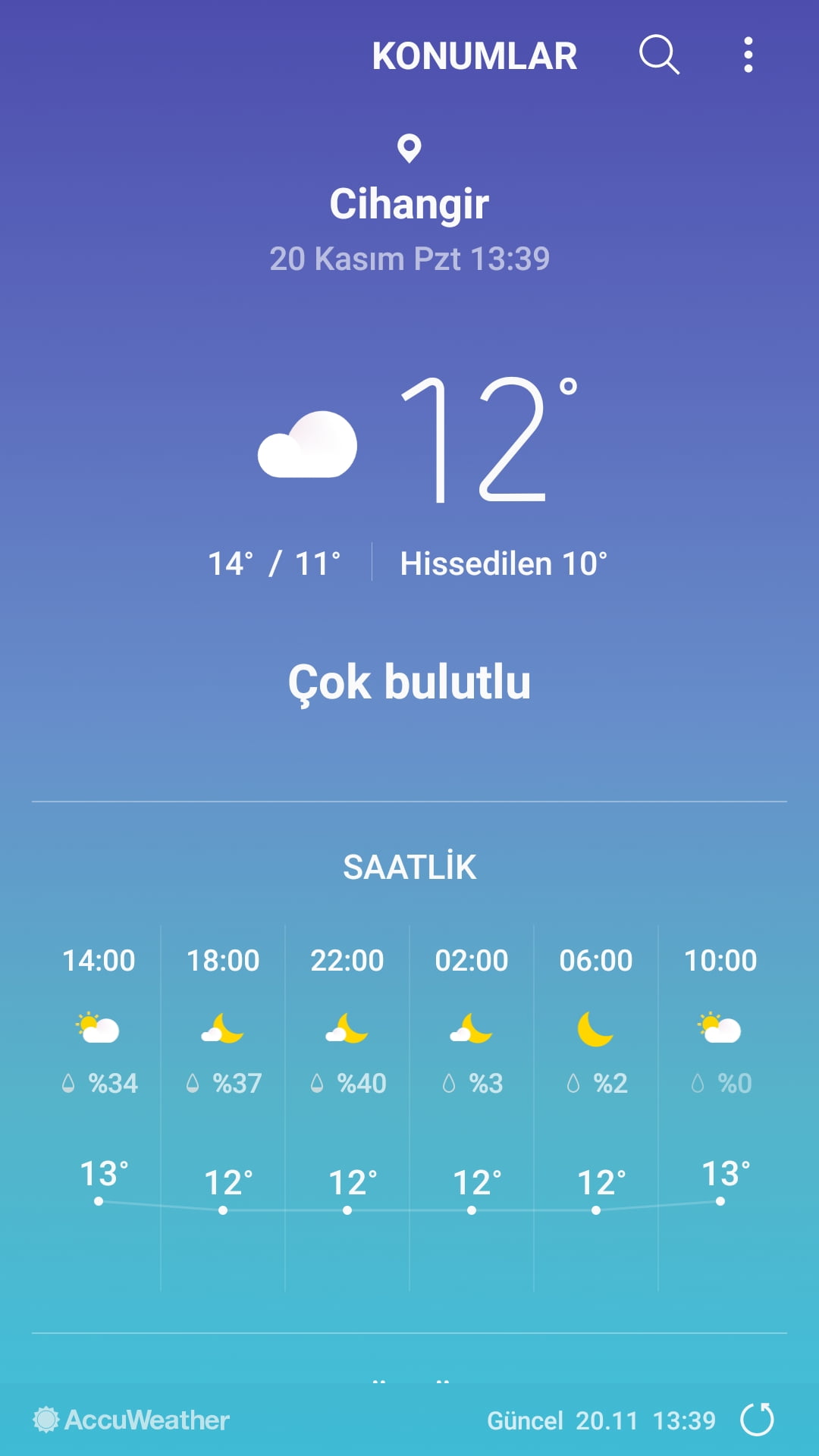Open the KONUMLAR locations list
Image resolution: width=819 pixels, height=1456 pixels.
click(474, 56)
